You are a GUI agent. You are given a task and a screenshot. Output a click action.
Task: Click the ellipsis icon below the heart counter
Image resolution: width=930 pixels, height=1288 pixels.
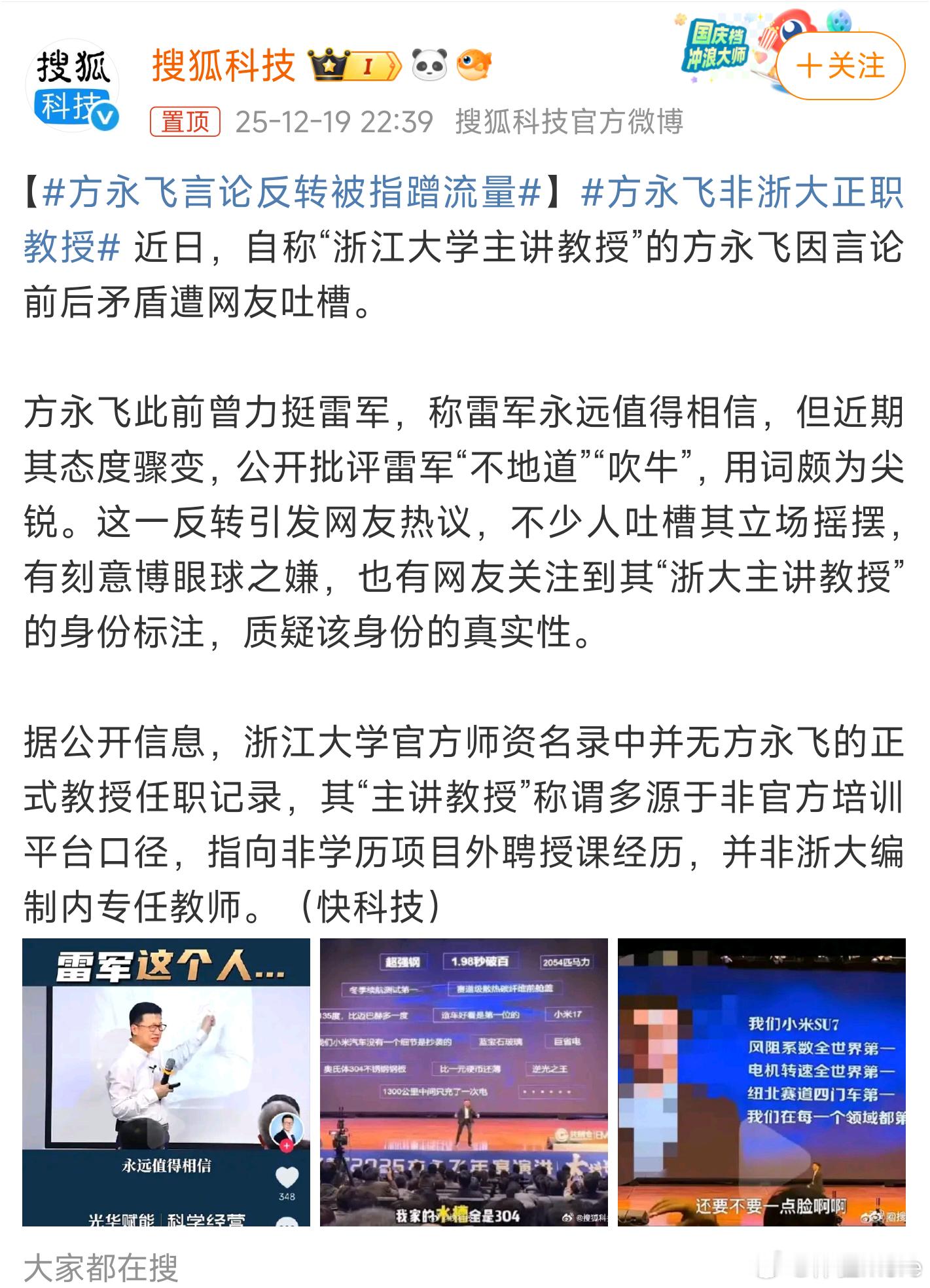pos(288,1223)
